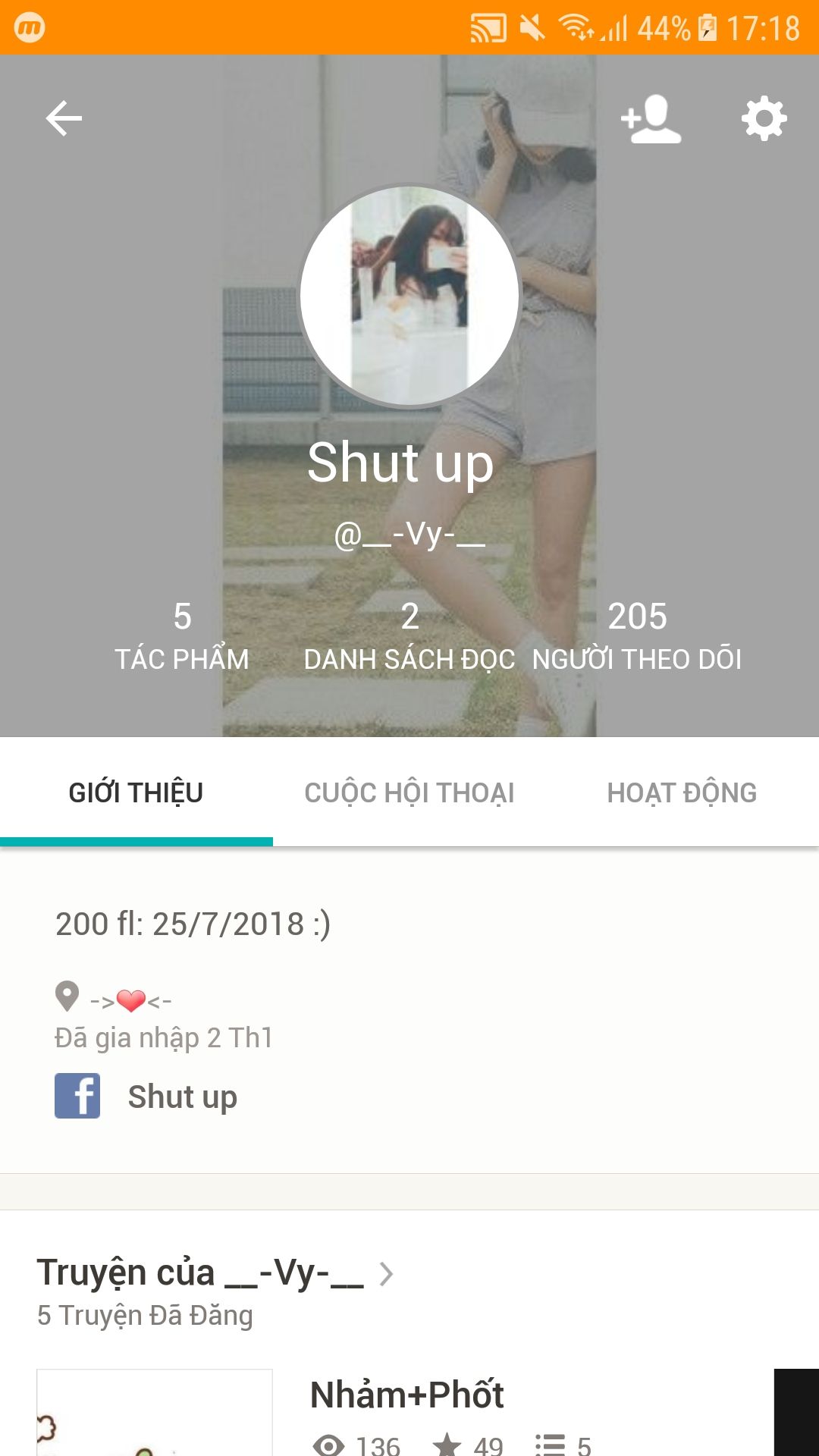Screen dimensions: 819x1456
Task: Open the 2 Danh Sách Đọc reading lists
Action: pos(409,637)
